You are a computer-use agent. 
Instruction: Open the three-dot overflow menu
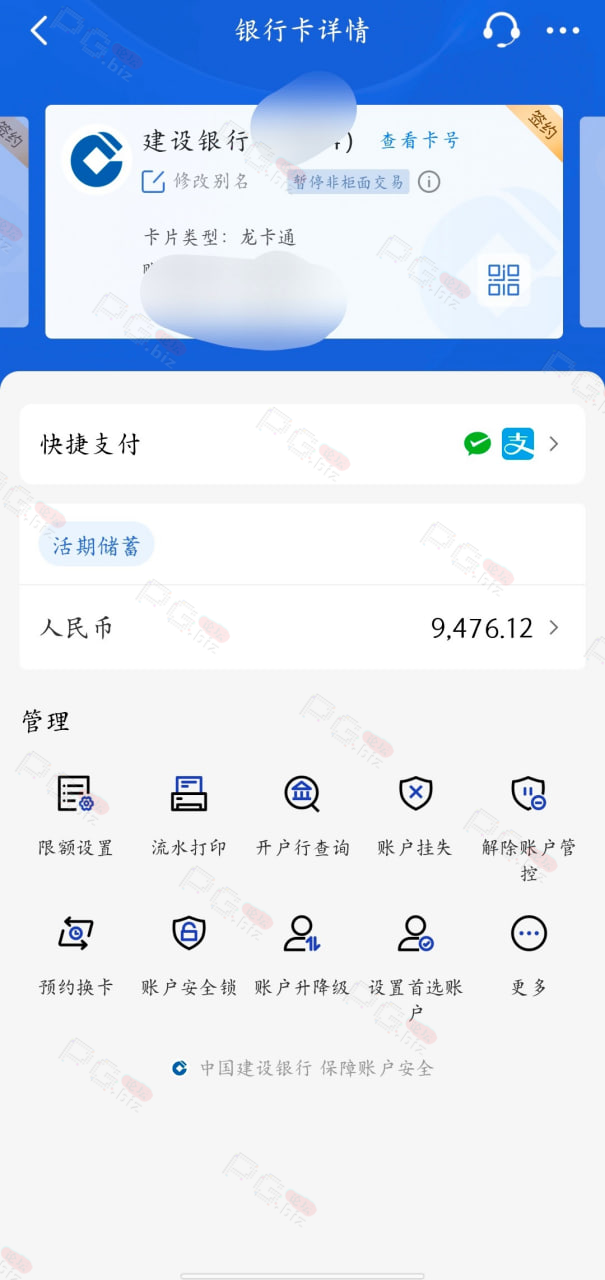point(563,31)
